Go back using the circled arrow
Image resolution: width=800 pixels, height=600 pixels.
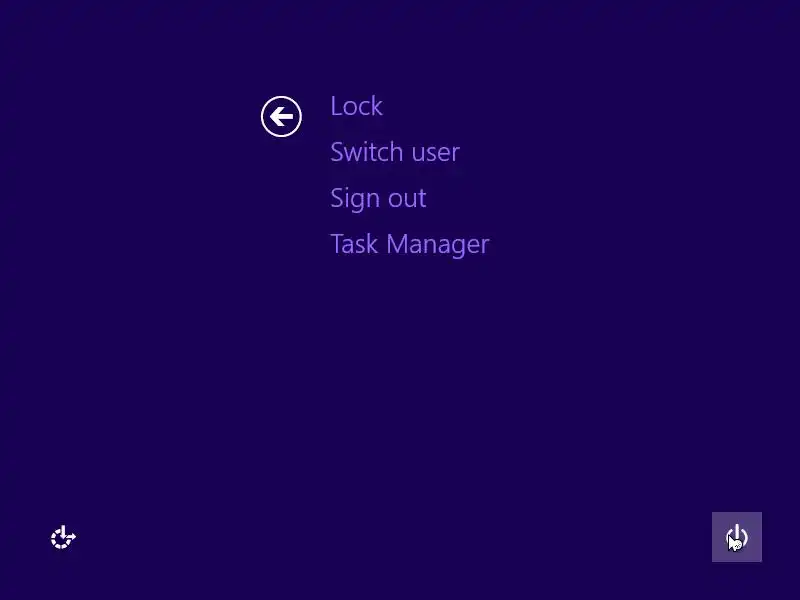281,117
